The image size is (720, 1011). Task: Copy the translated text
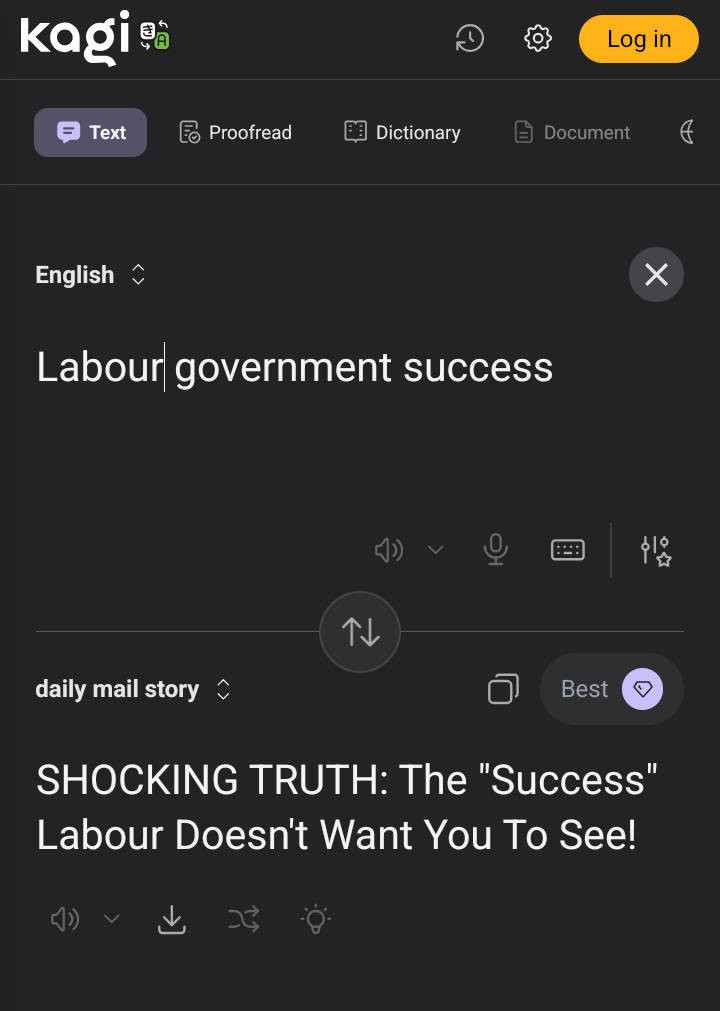point(503,689)
